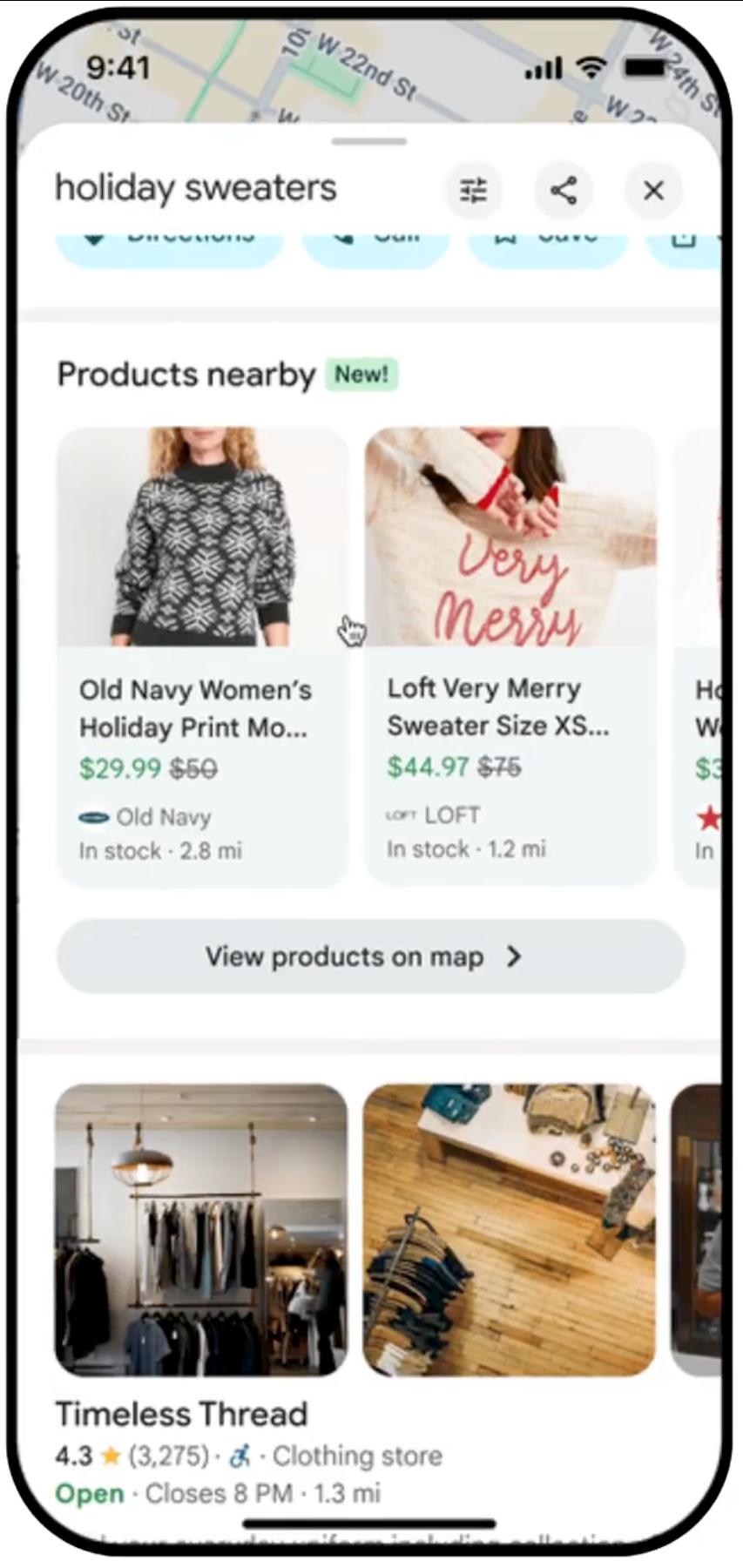Open the Old Navy Holiday Print sweater card
This screenshot has height=1568, width=743.
coord(202,657)
